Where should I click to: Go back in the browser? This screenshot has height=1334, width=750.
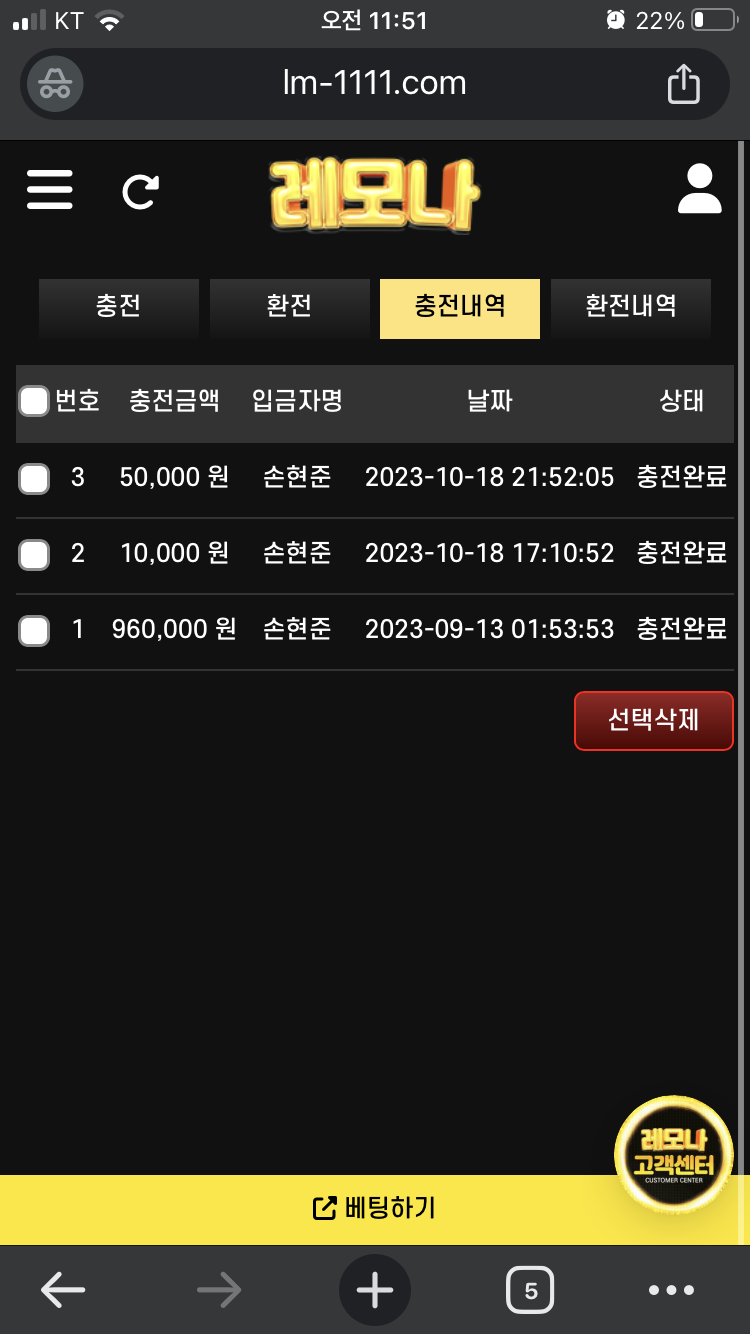tap(62, 1291)
